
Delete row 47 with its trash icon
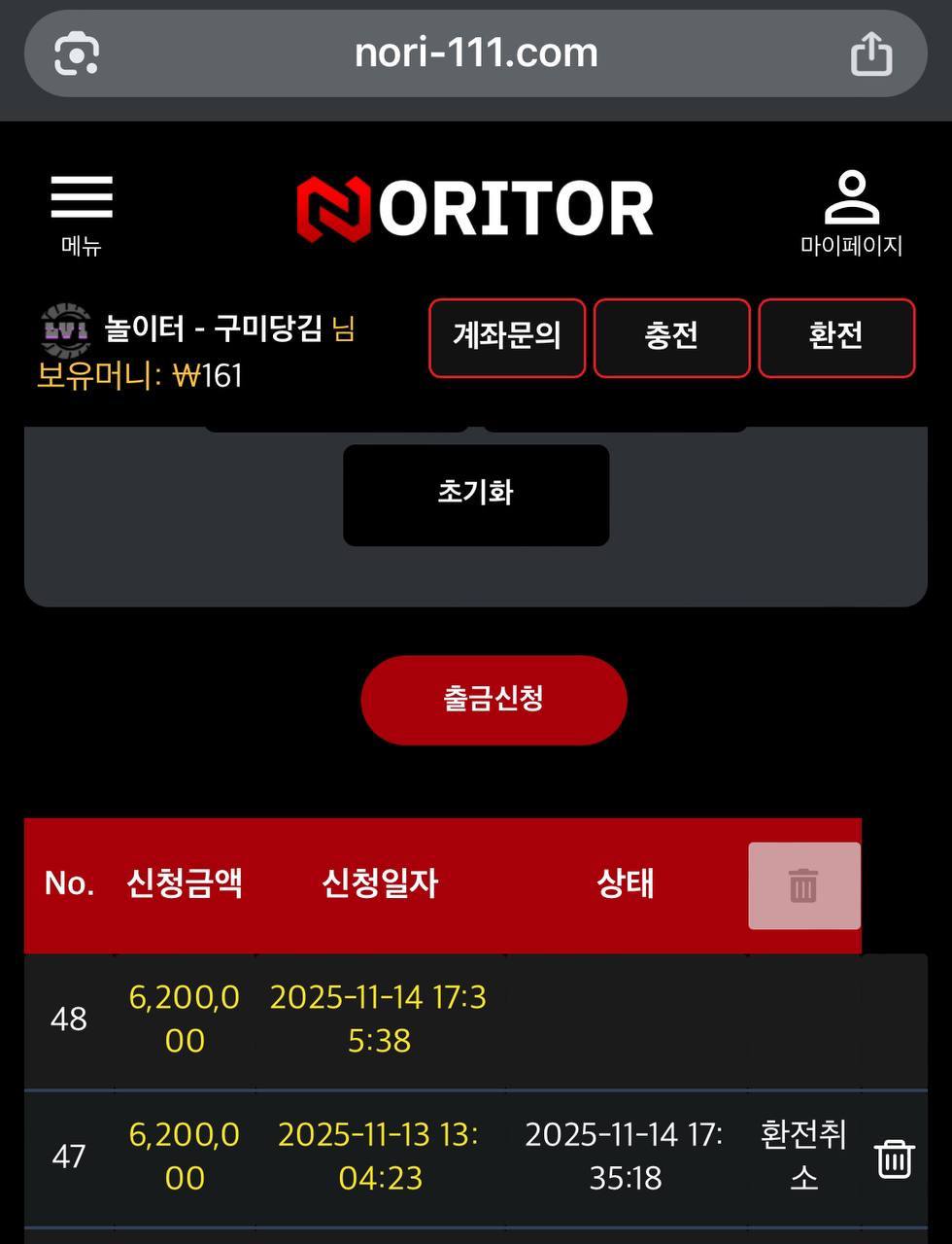[894, 1158]
